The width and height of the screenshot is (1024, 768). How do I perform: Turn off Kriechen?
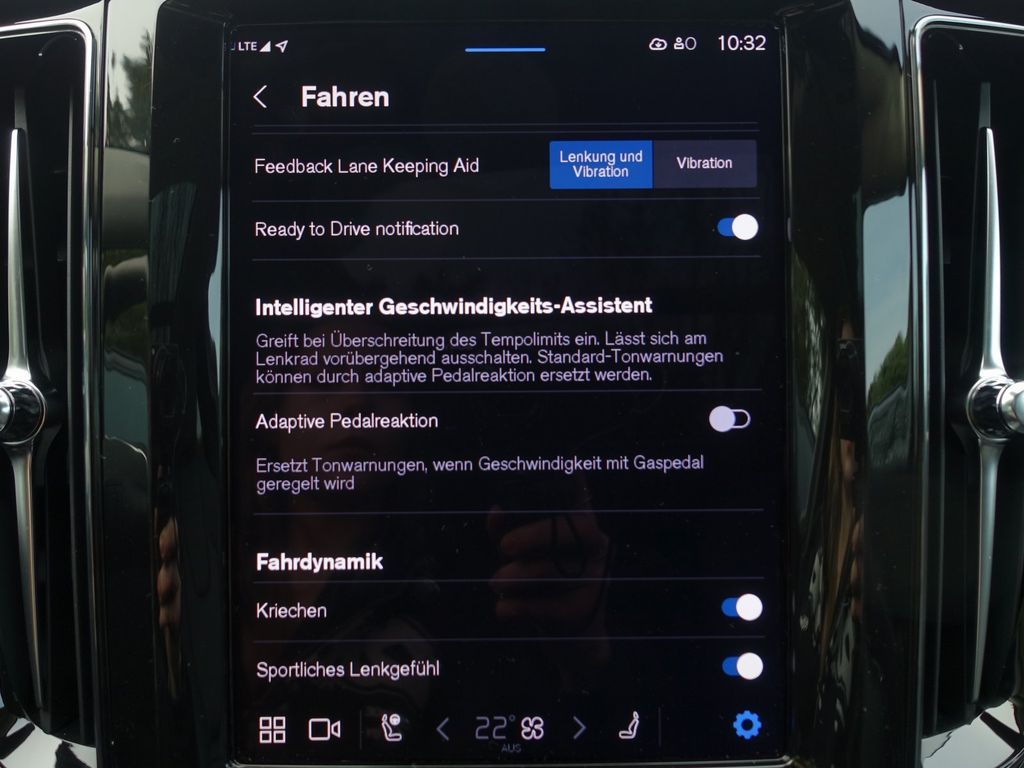(x=742, y=607)
